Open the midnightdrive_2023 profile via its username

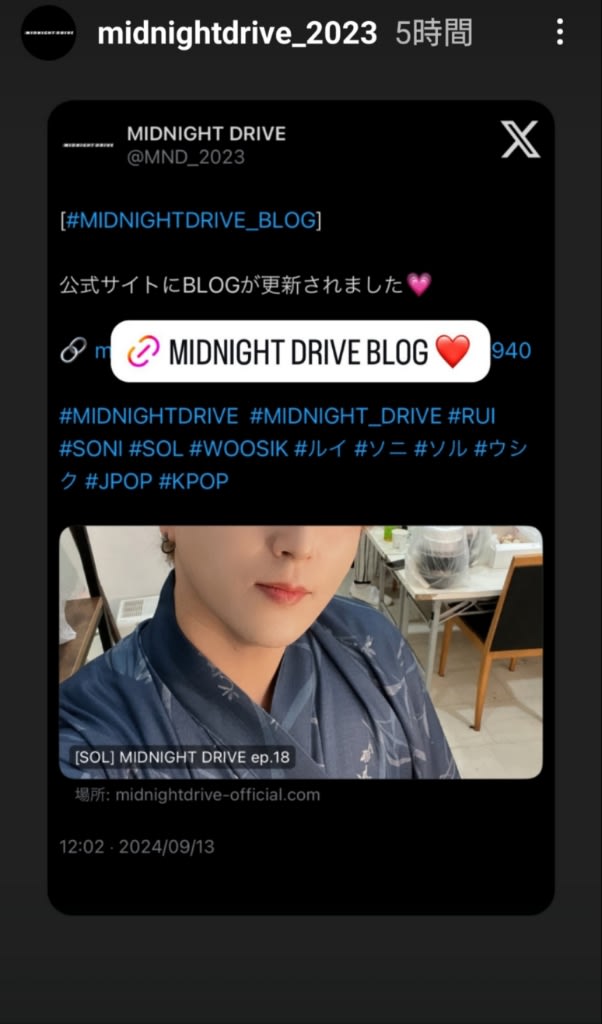[237, 33]
